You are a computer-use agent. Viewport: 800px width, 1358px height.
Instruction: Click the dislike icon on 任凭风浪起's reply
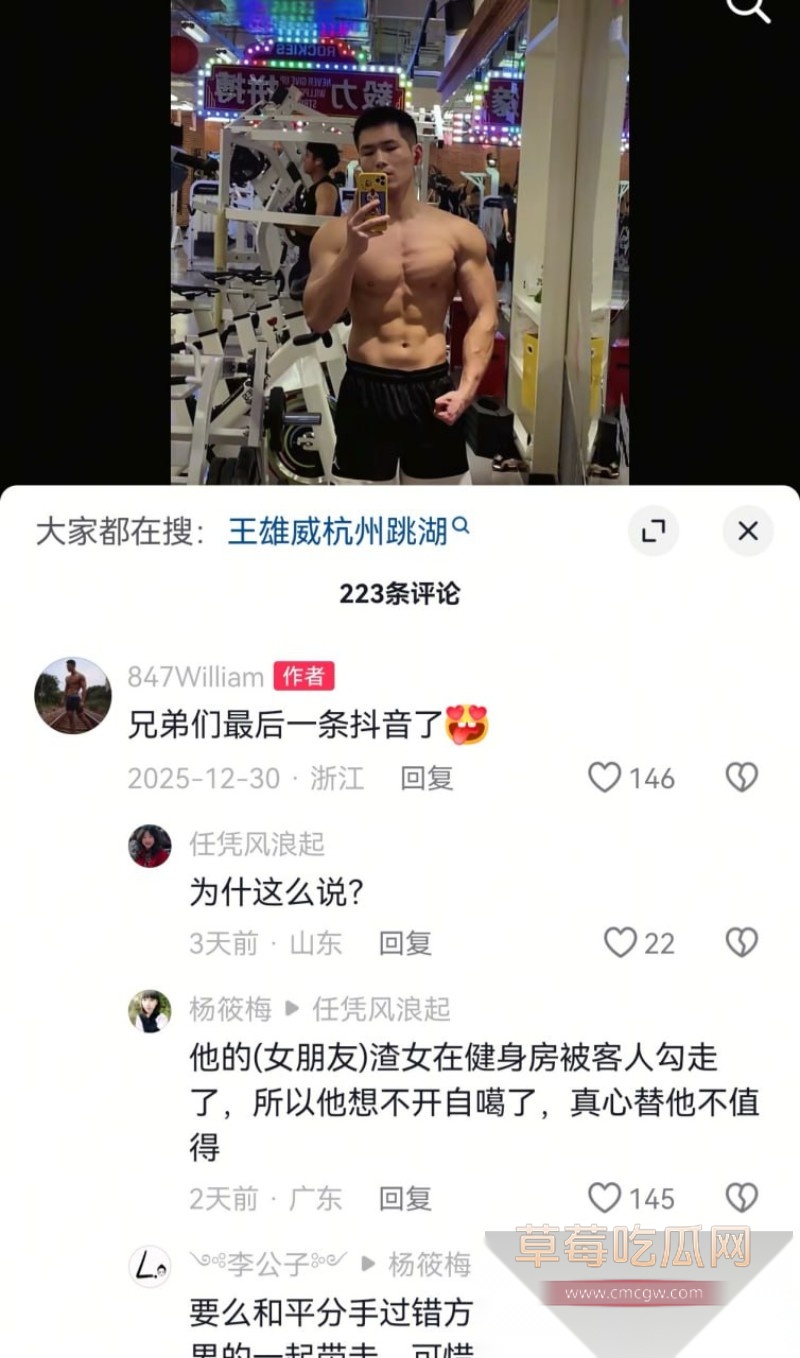tap(740, 942)
